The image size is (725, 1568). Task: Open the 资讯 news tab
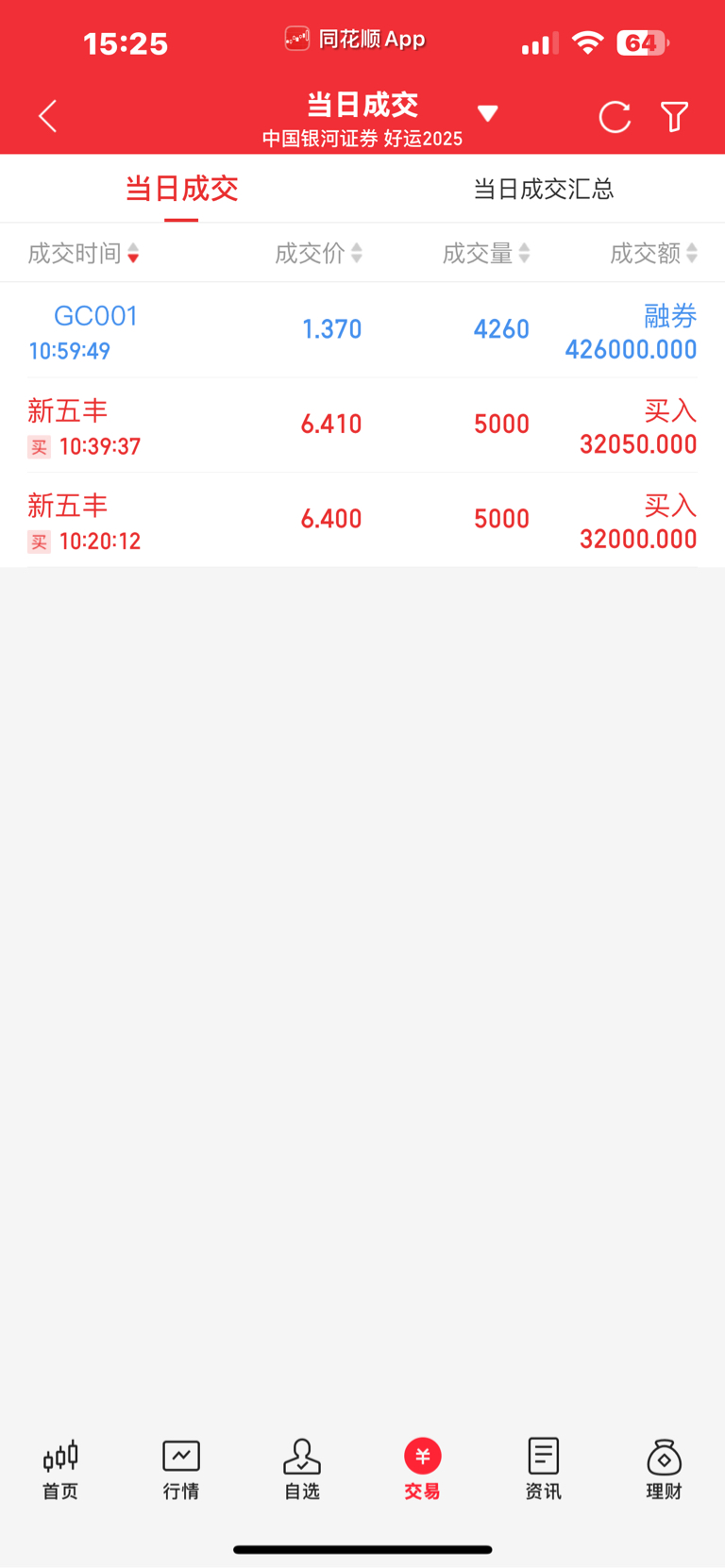click(x=543, y=1470)
